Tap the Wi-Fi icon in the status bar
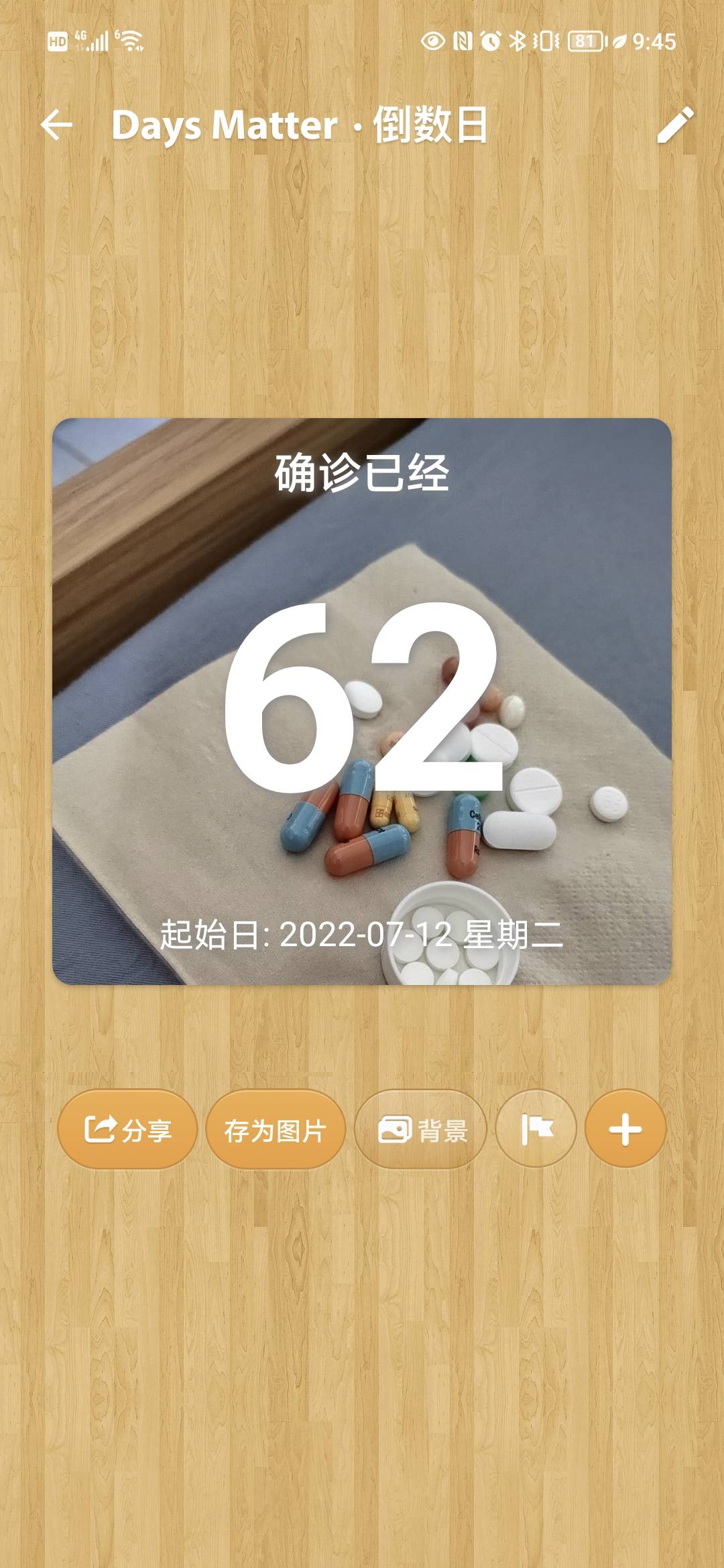 pyautogui.click(x=129, y=40)
